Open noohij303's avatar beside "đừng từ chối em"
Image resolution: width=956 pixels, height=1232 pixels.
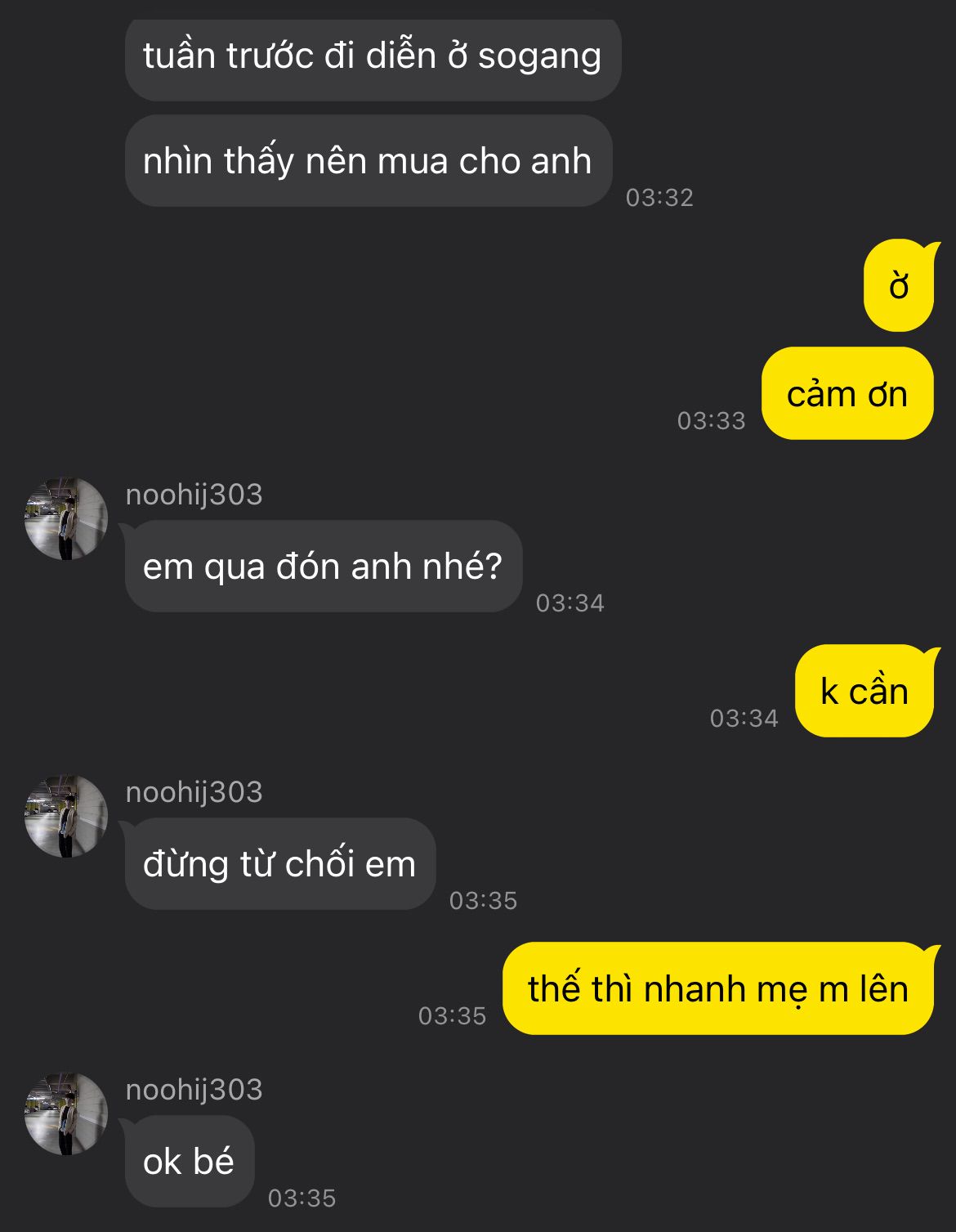click(66, 817)
